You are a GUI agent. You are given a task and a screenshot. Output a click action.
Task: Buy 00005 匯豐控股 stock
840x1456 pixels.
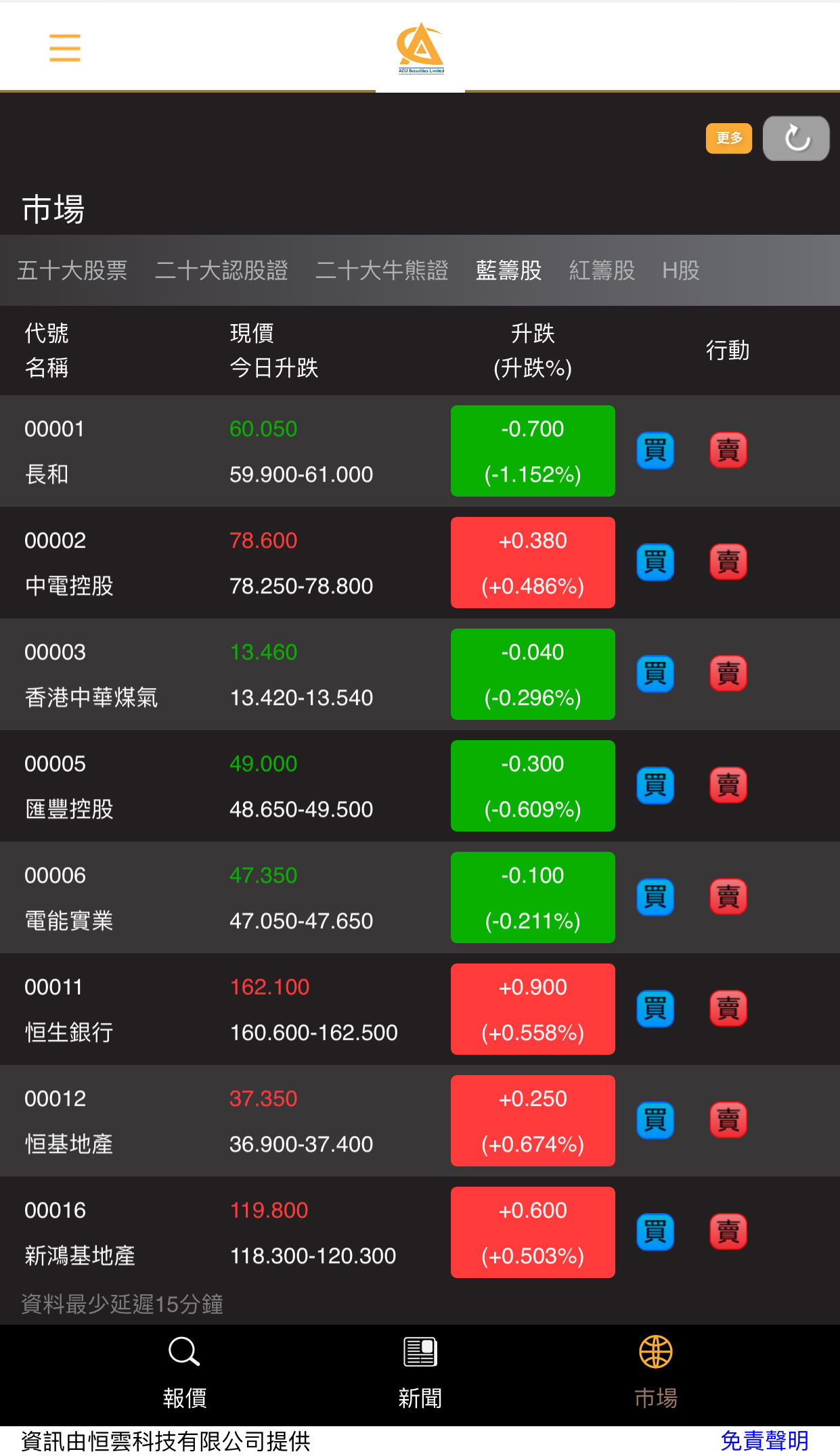(x=655, y=786)
